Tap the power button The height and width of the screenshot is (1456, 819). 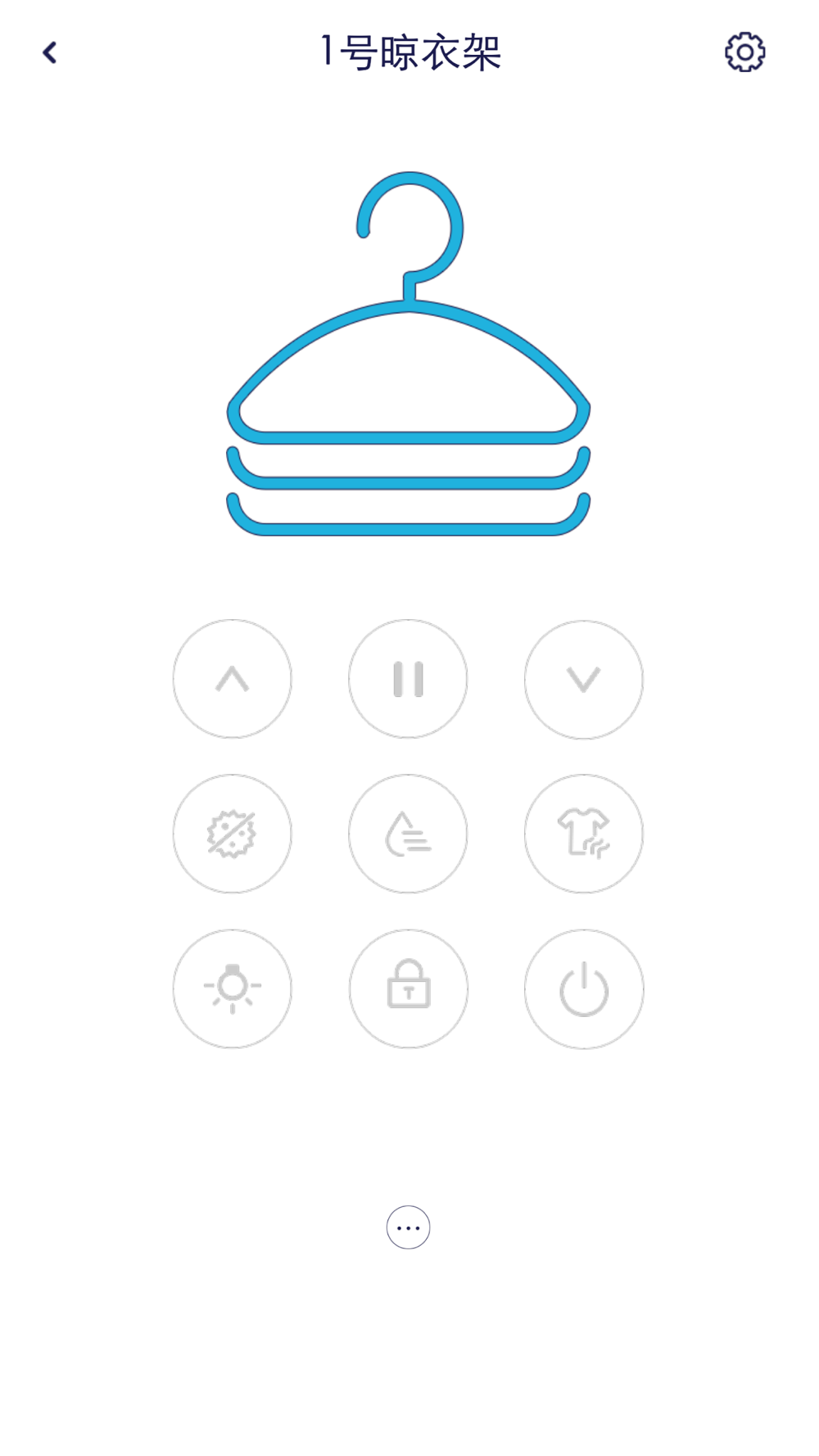coord(584,988)
